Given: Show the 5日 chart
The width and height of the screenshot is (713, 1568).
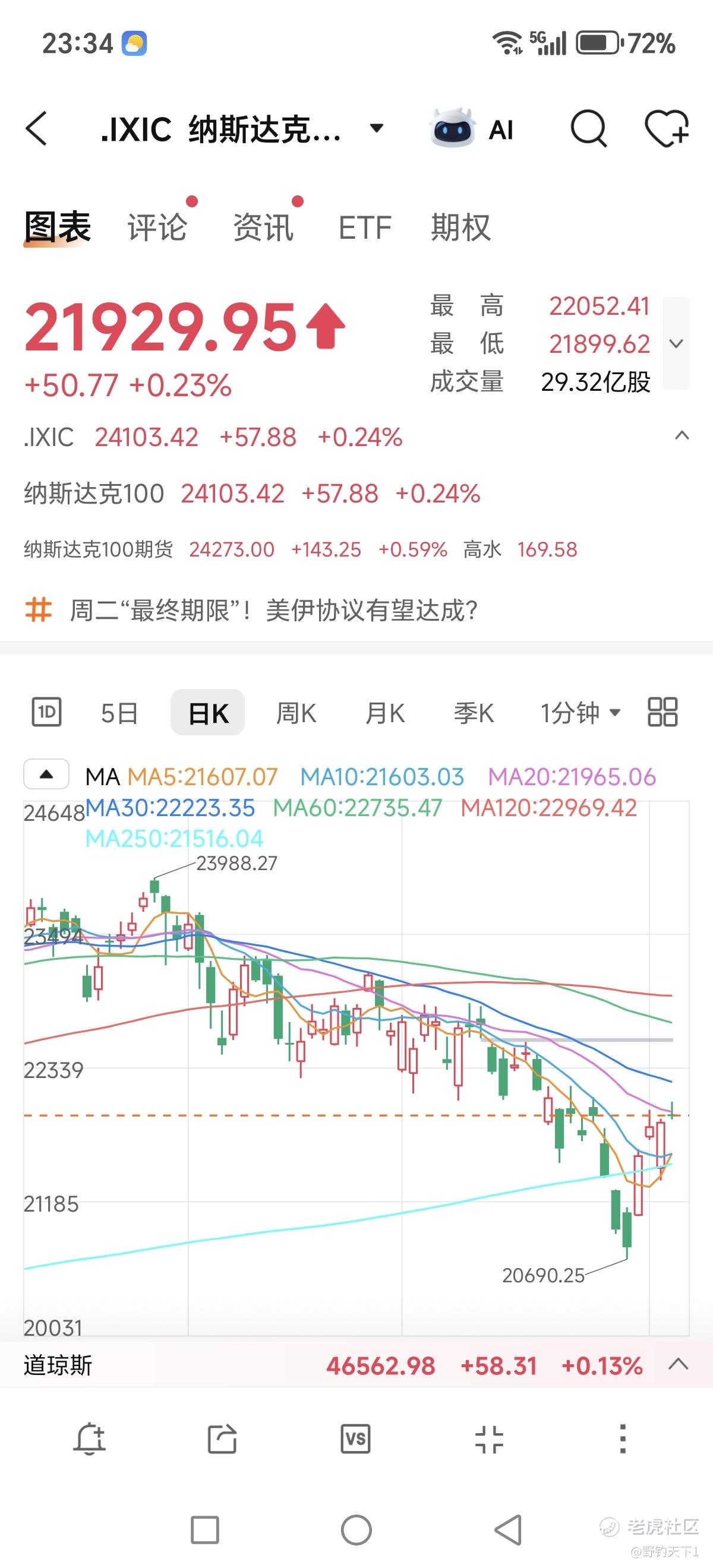Looking at the screenshot, I should (x=119, y=713).
